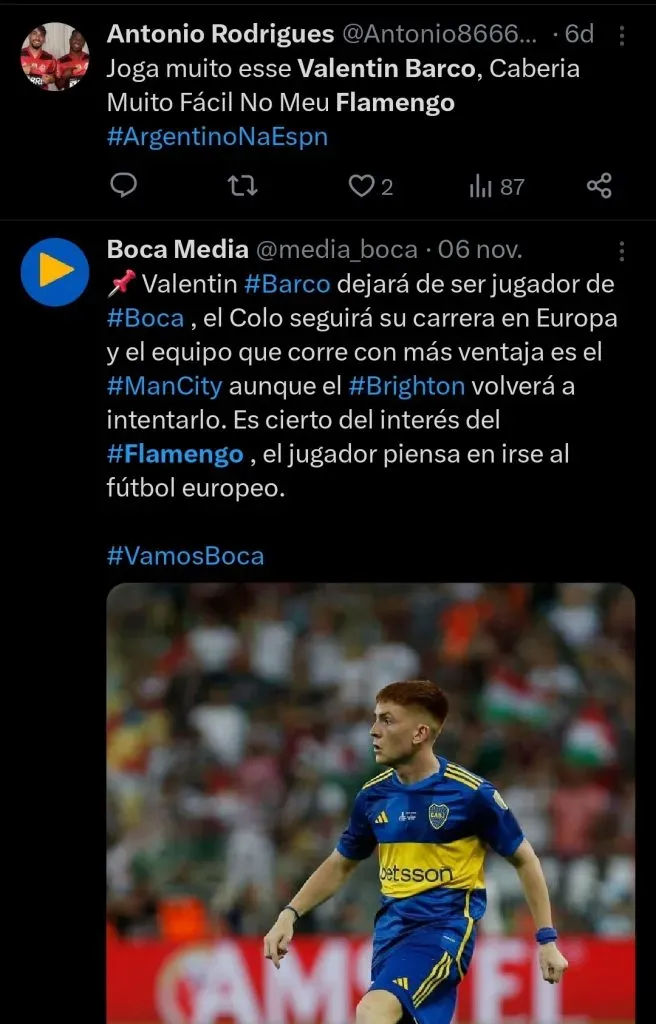The width and height of the screenshot is (656, 1024).
Task: Visit Boca Media's profile avatar
Action: (x=55, y=272)
